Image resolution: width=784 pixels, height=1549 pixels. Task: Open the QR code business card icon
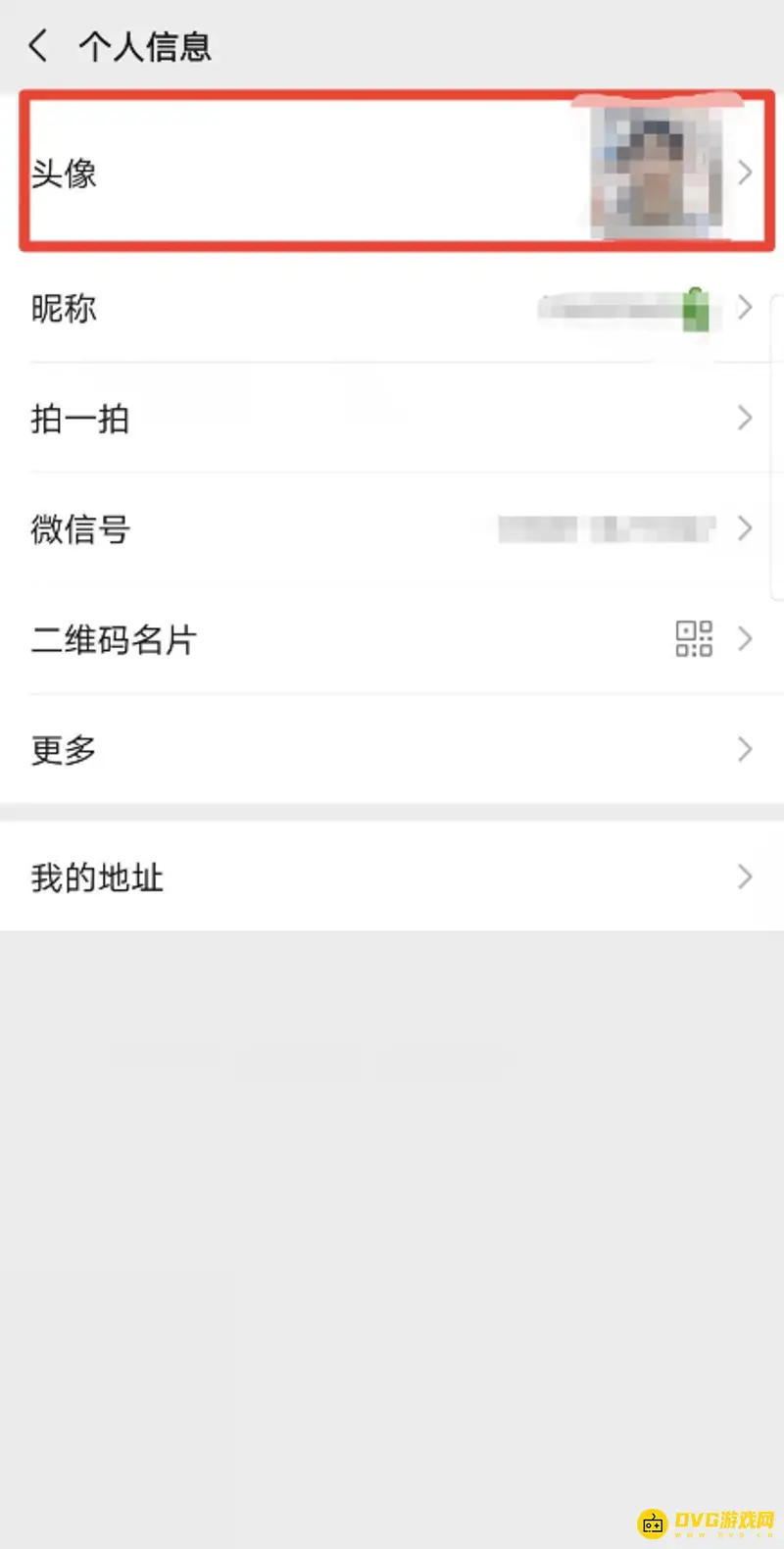(695, 639)
